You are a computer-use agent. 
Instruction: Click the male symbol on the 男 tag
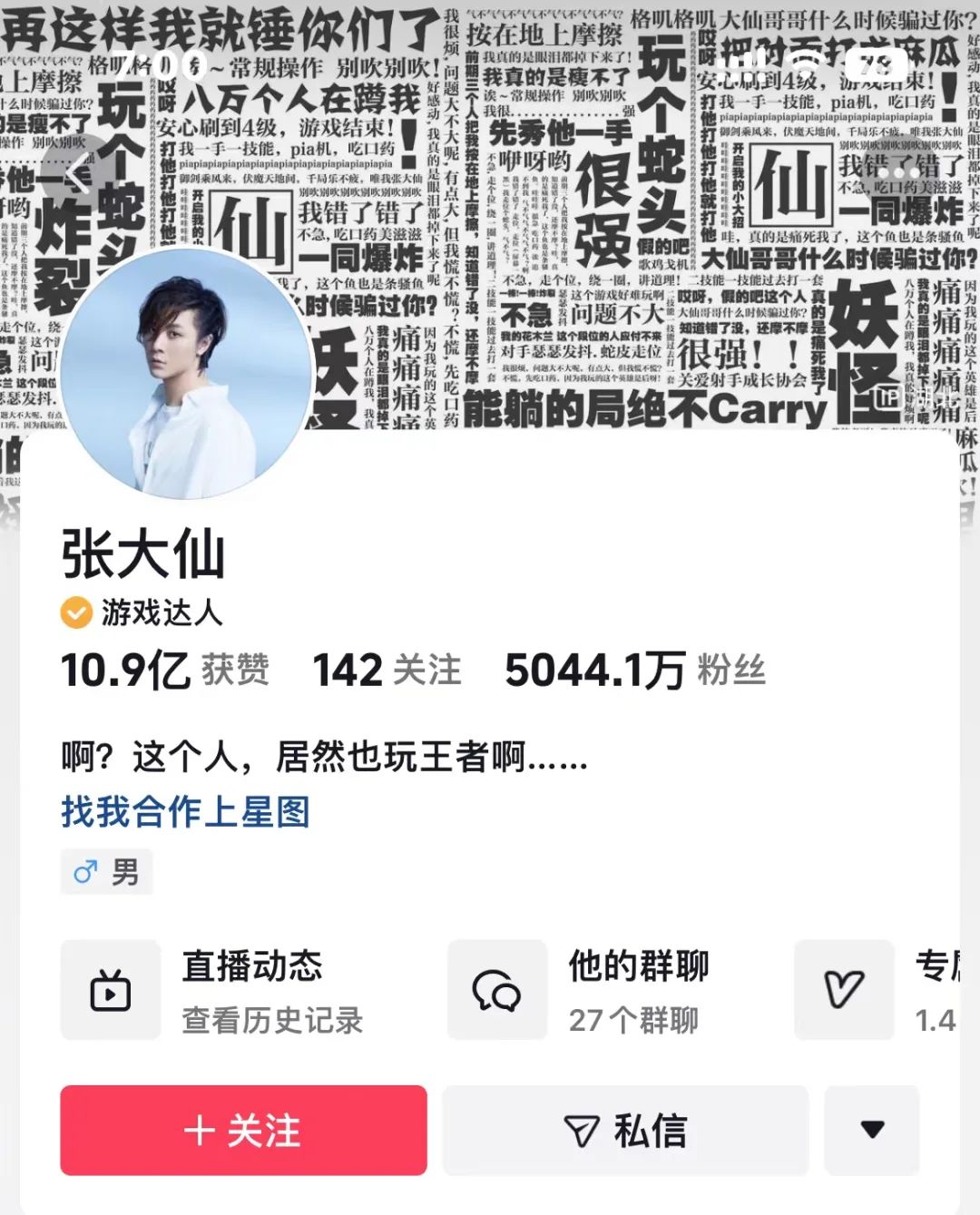coord(84,872)
